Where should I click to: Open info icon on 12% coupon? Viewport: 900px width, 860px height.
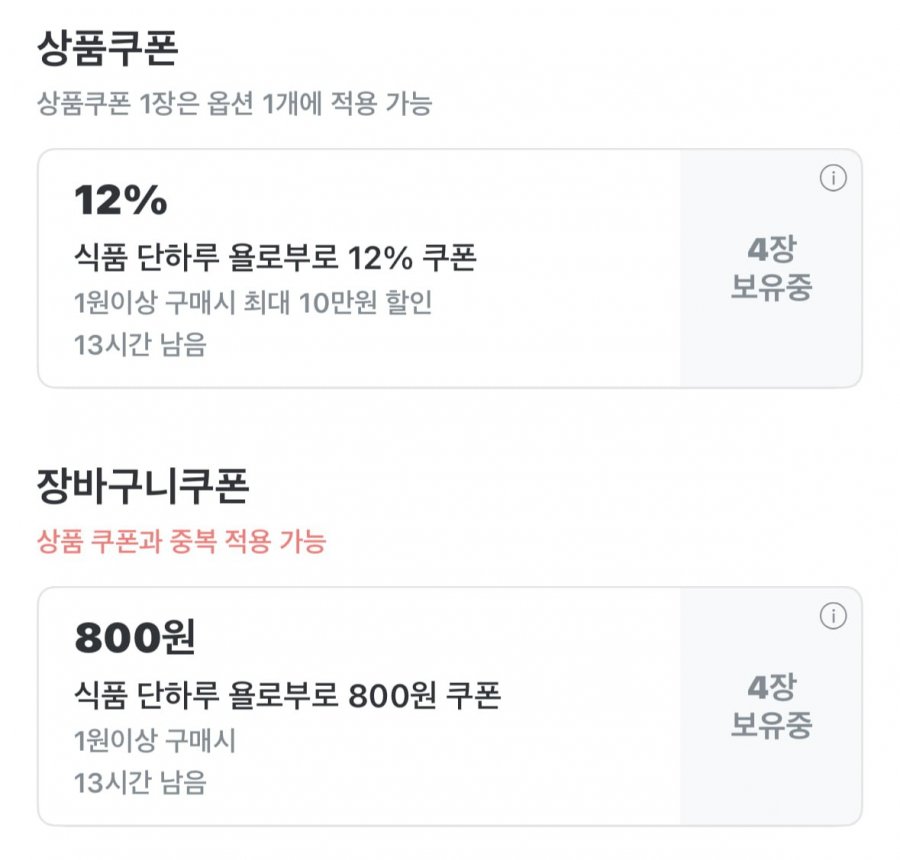point(832,179)
